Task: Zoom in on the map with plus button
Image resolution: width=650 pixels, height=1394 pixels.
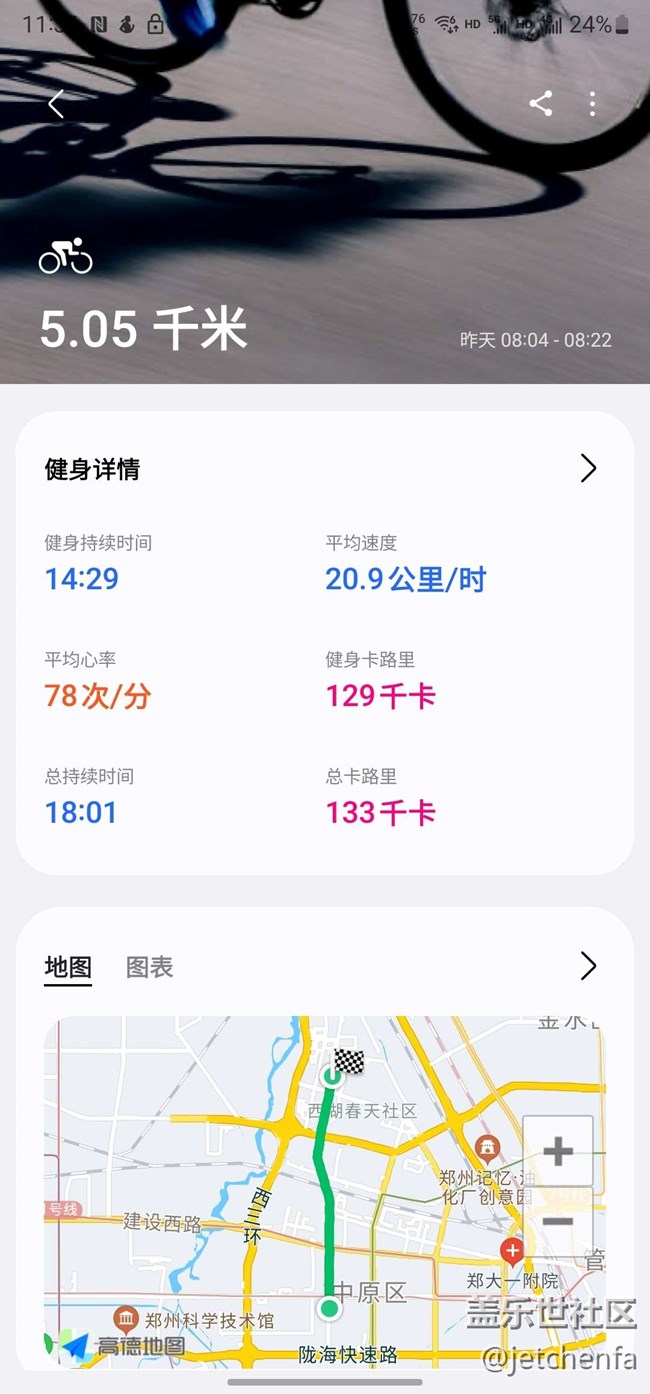Action: [x=558, y=1151]
